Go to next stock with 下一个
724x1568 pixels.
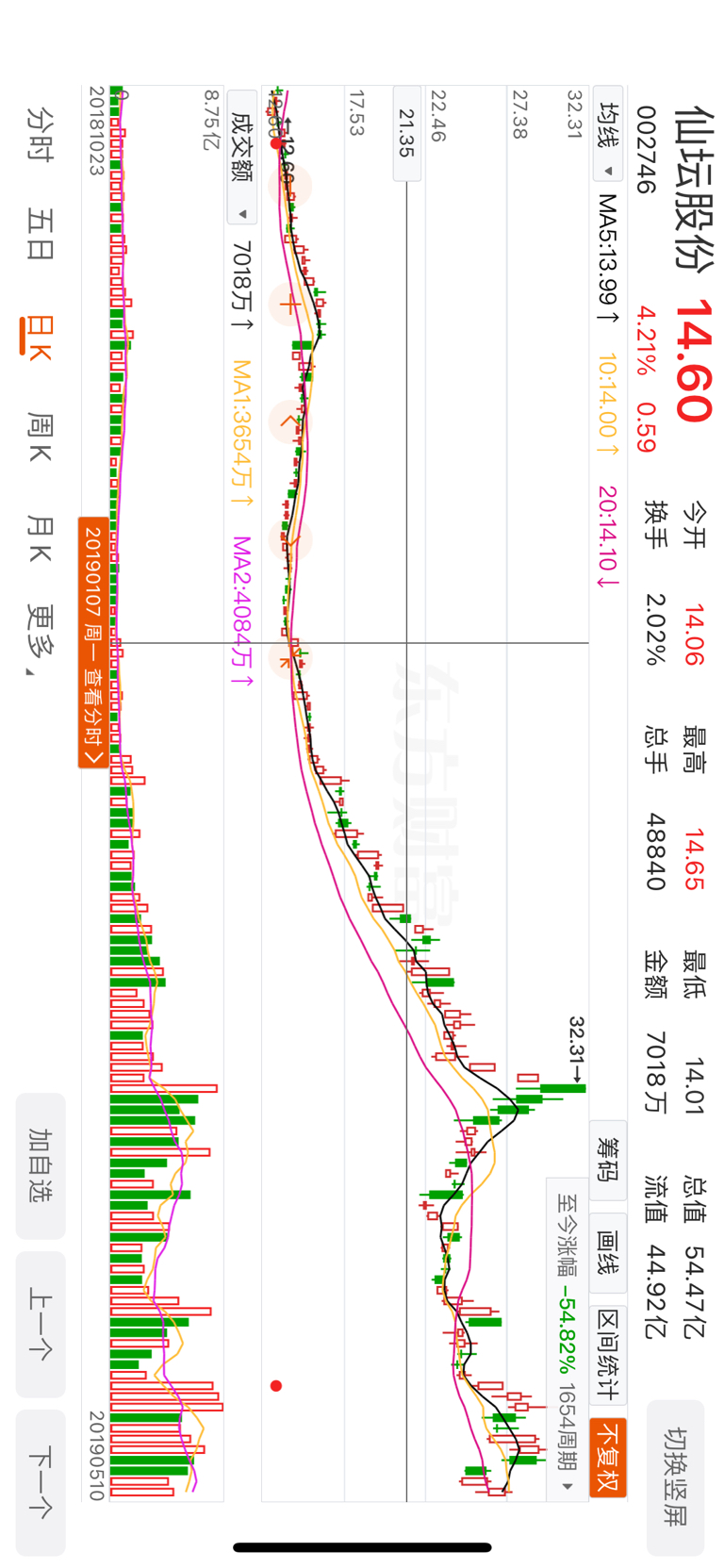coord(41,1482)
